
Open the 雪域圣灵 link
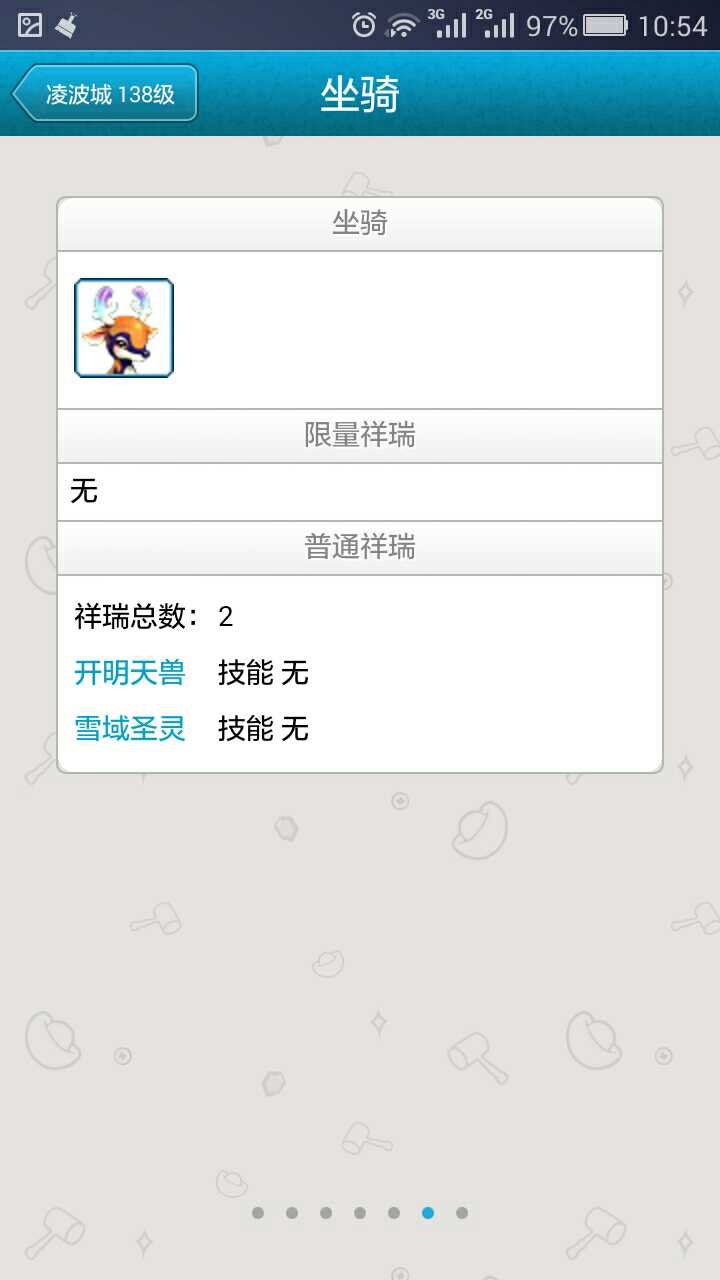(x=130, y=729)
